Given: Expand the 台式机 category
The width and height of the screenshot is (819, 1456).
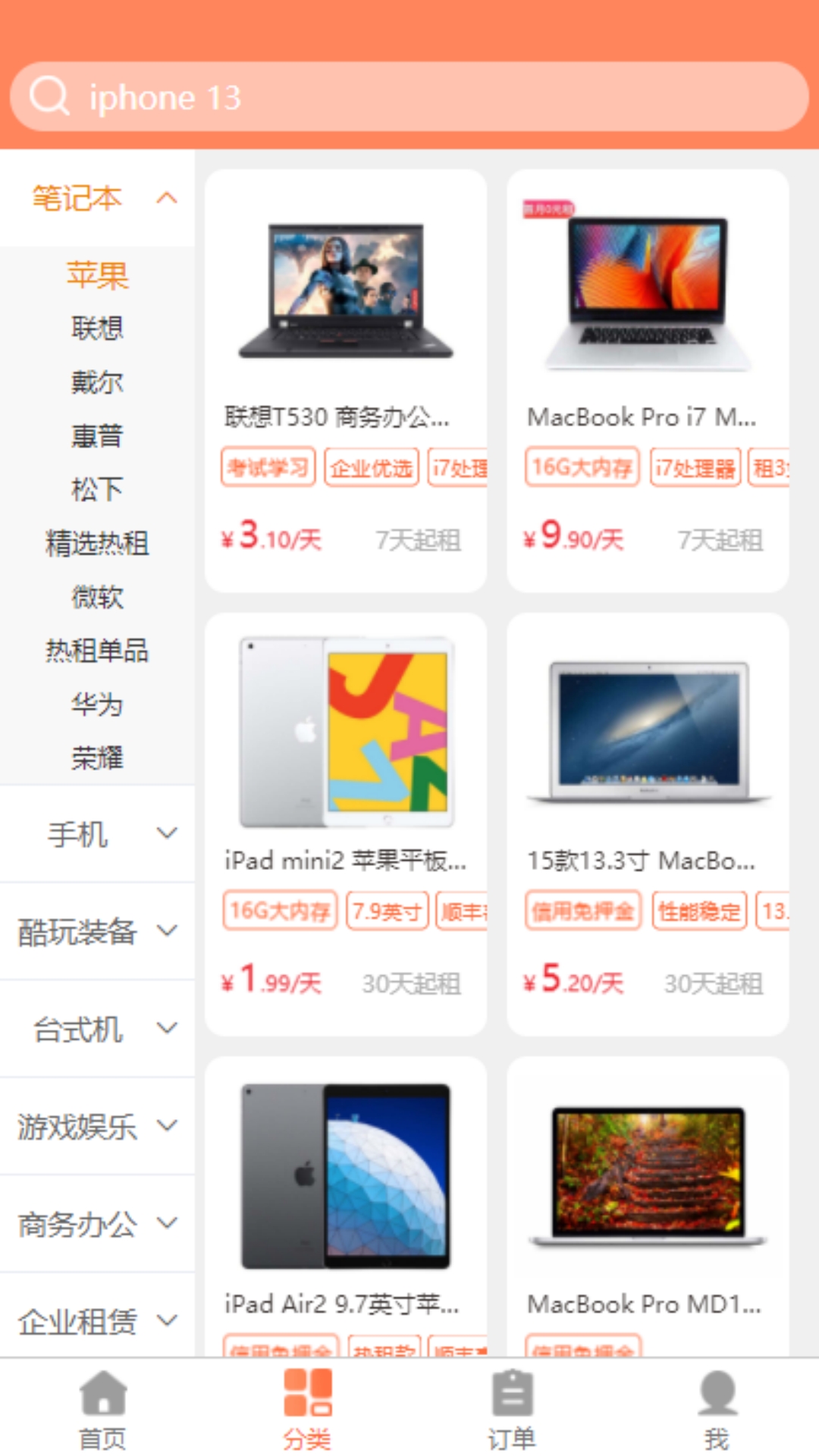Looking at the screenshot, I should (x=97, y=1029).
